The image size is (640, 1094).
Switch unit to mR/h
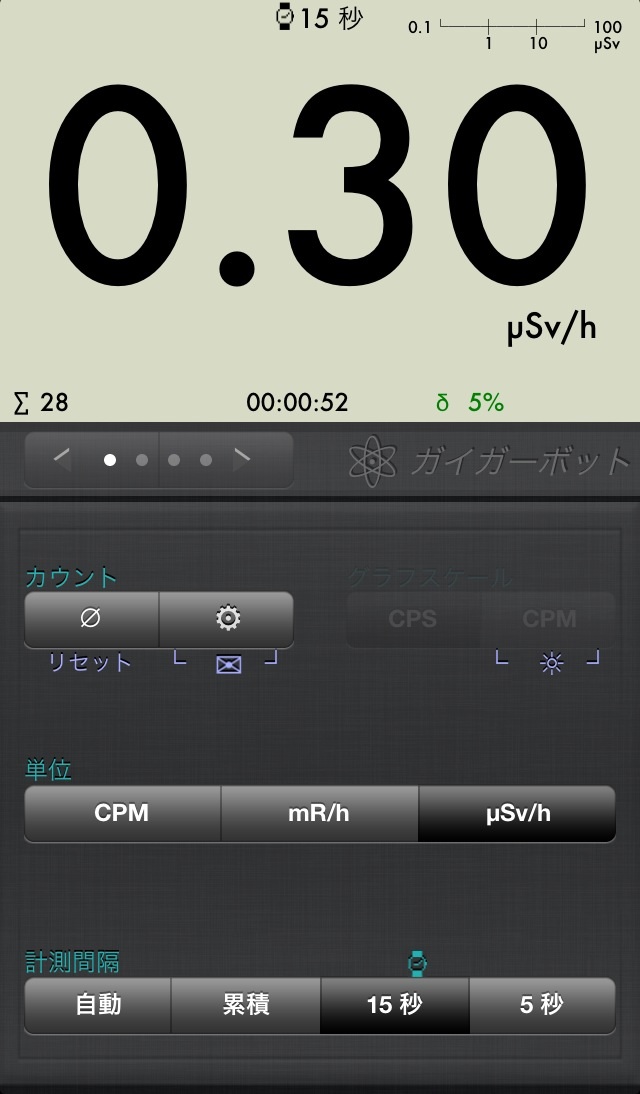pos(319,813)
